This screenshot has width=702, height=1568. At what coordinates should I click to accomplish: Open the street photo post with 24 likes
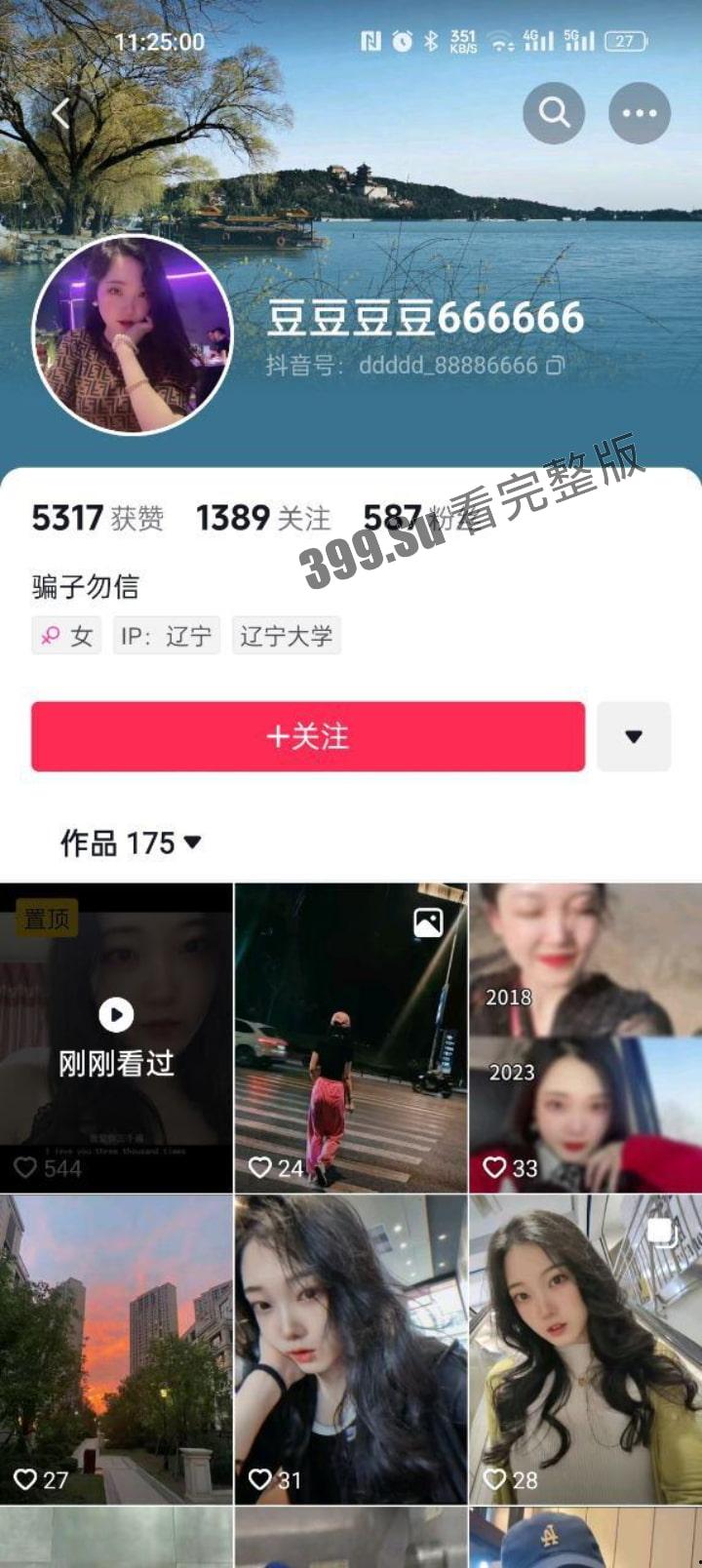click(351, 1038)
